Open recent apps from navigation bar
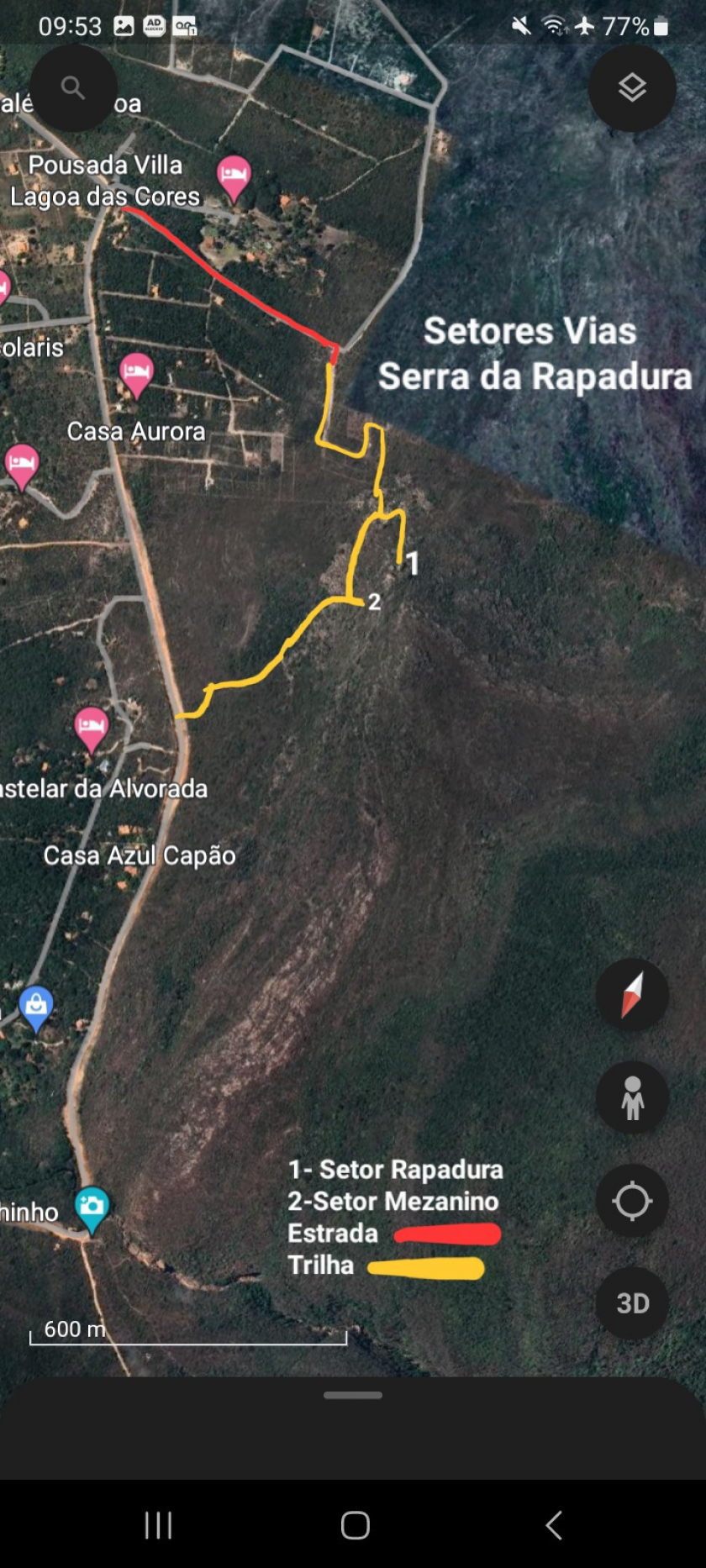 pyautogui.click(x=158, y=1524)
